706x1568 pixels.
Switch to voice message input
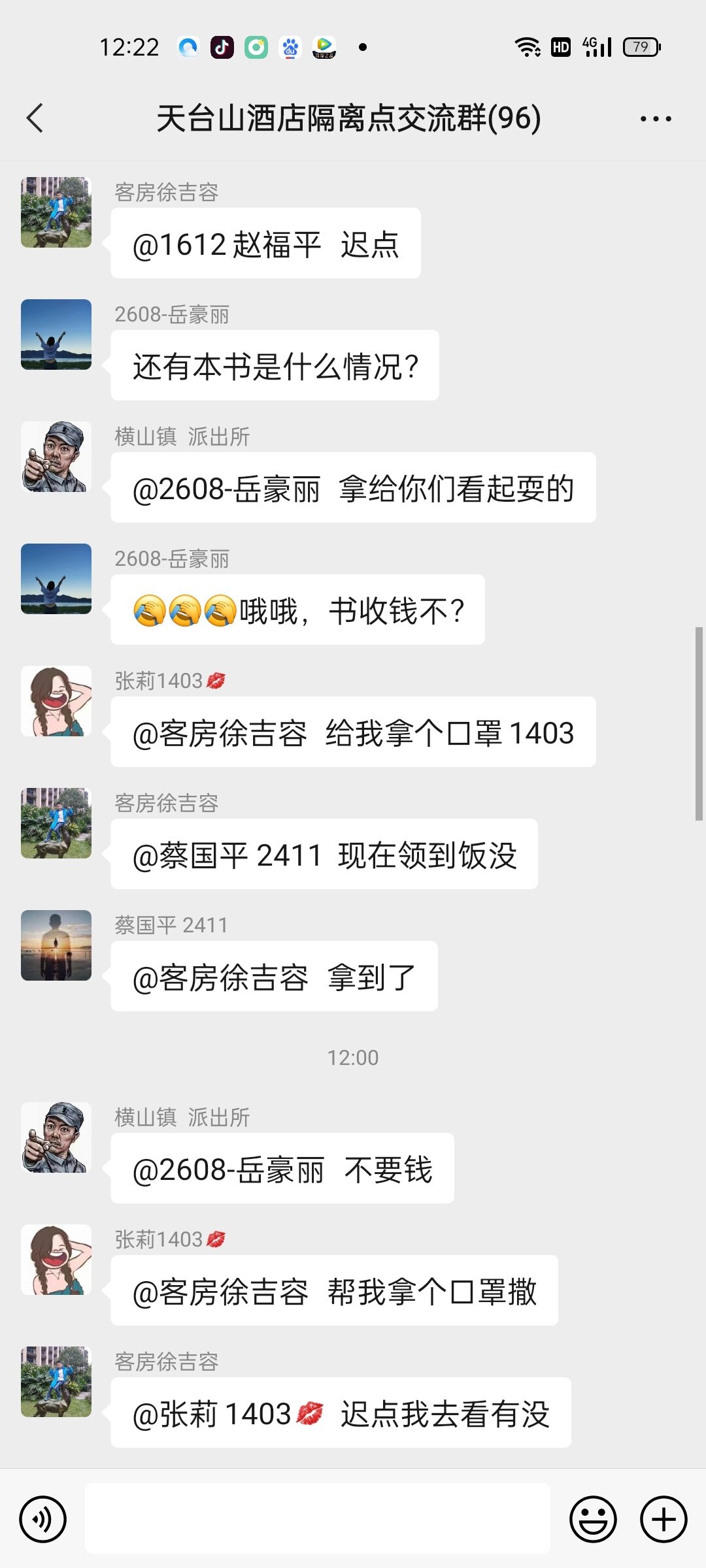coord(43,1519)
